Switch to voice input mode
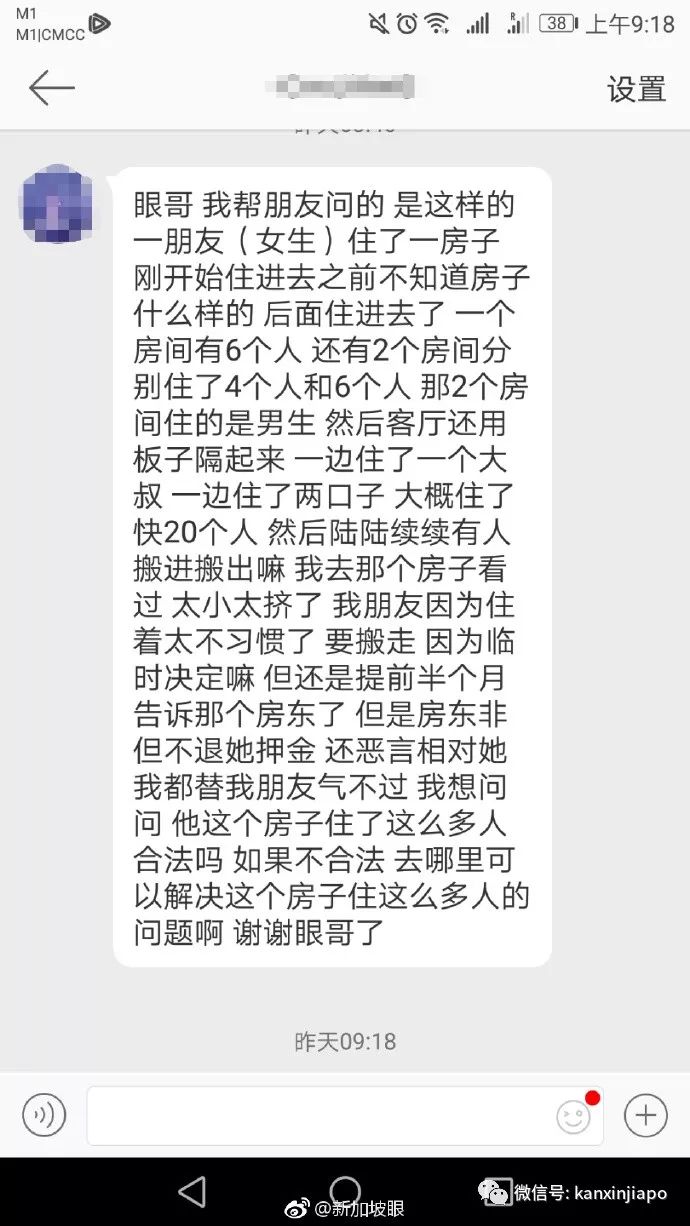The width and height of the screenshot is (690, 1226). (x=44, y=1114)
